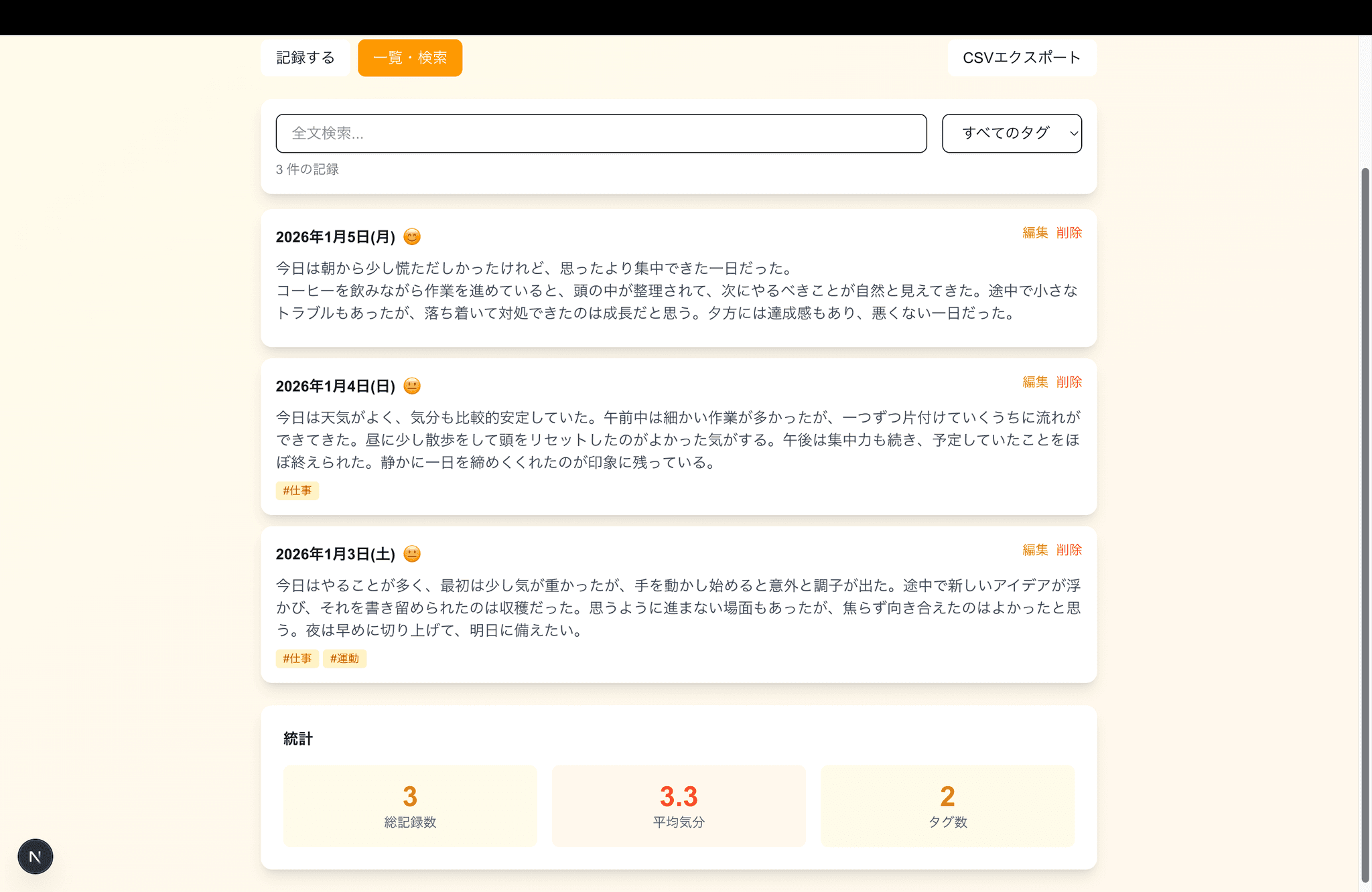Open the すべてのタグ dropdown
This screenshot has height=892, width=1372.
1012,133
